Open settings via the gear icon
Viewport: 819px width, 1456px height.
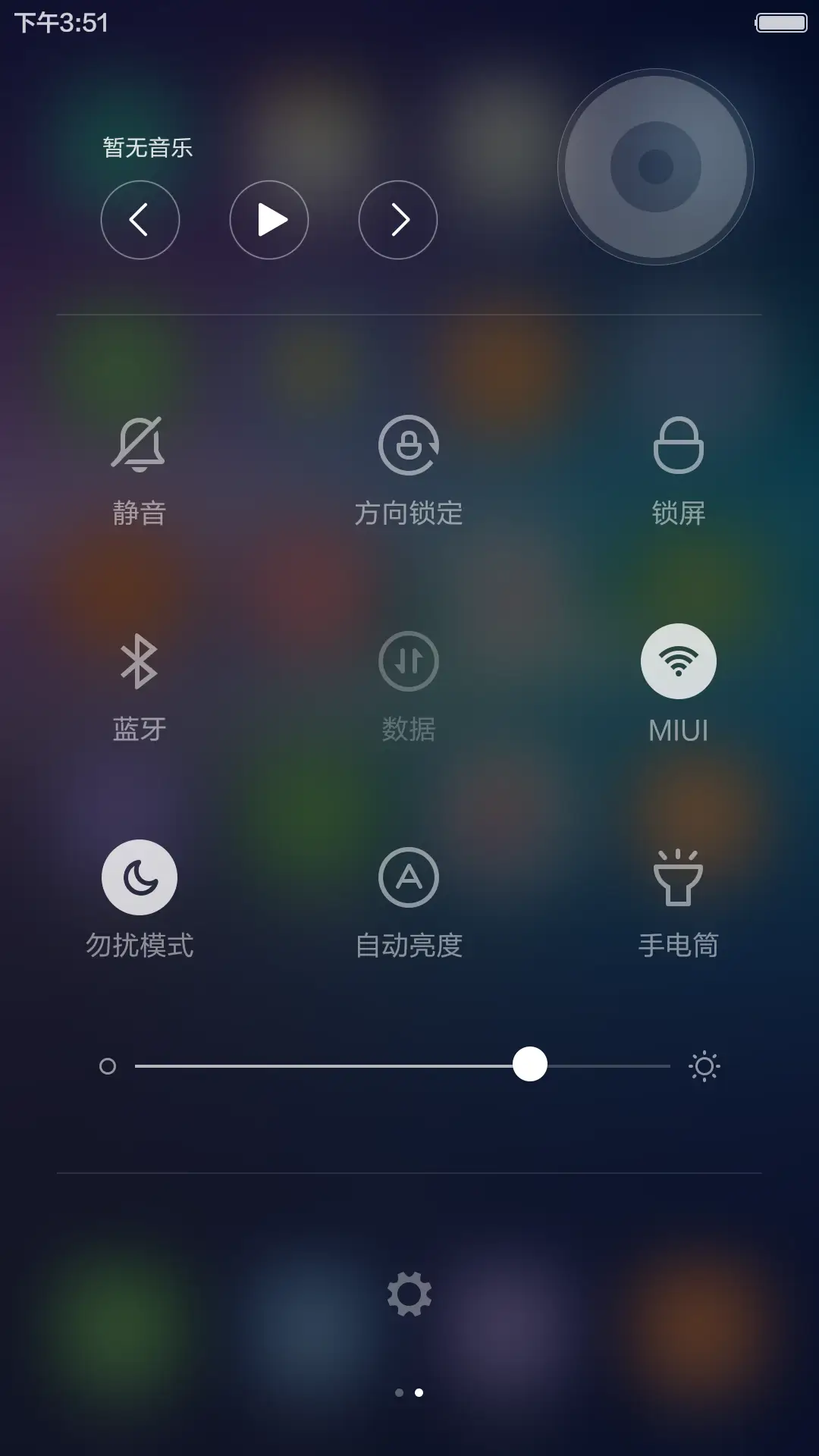coord(409,1292)
